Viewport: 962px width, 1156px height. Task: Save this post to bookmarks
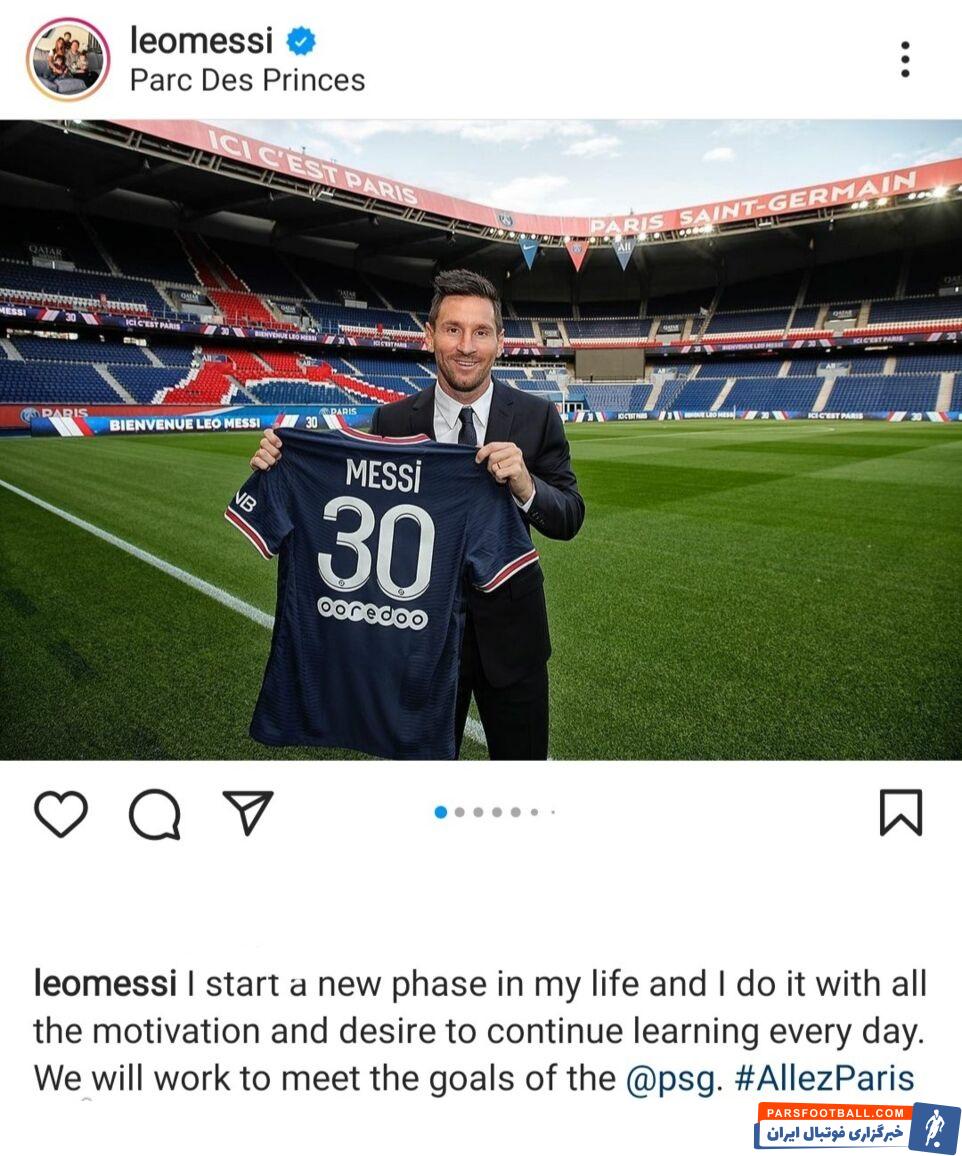(900, 813)
